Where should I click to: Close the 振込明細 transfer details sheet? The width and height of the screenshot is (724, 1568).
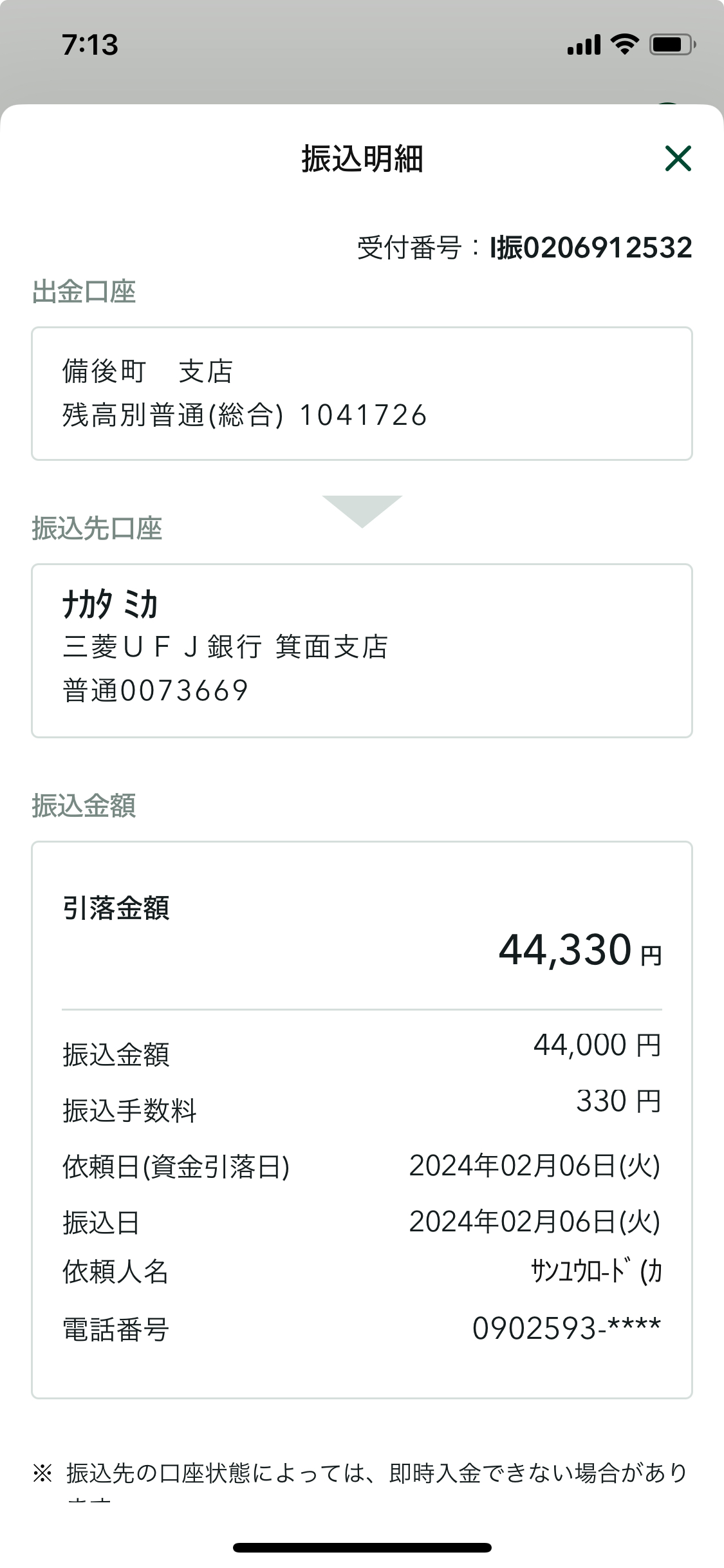pyautogui.click(x=678, y=158)
